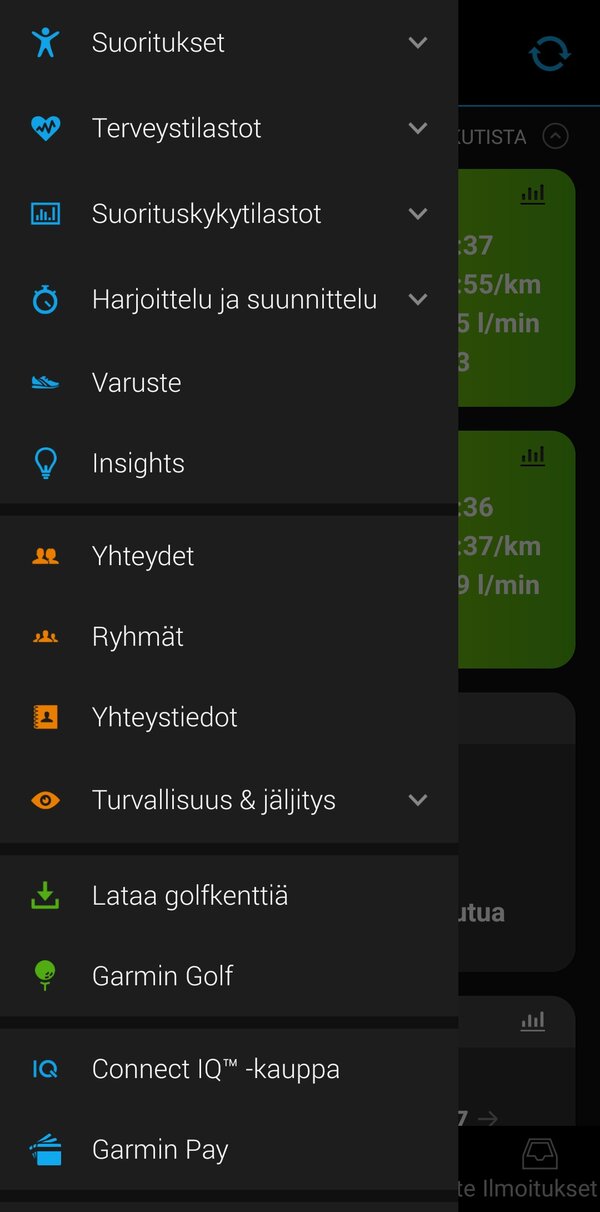Tap the sync refresh icon

[x=549, y=53]
